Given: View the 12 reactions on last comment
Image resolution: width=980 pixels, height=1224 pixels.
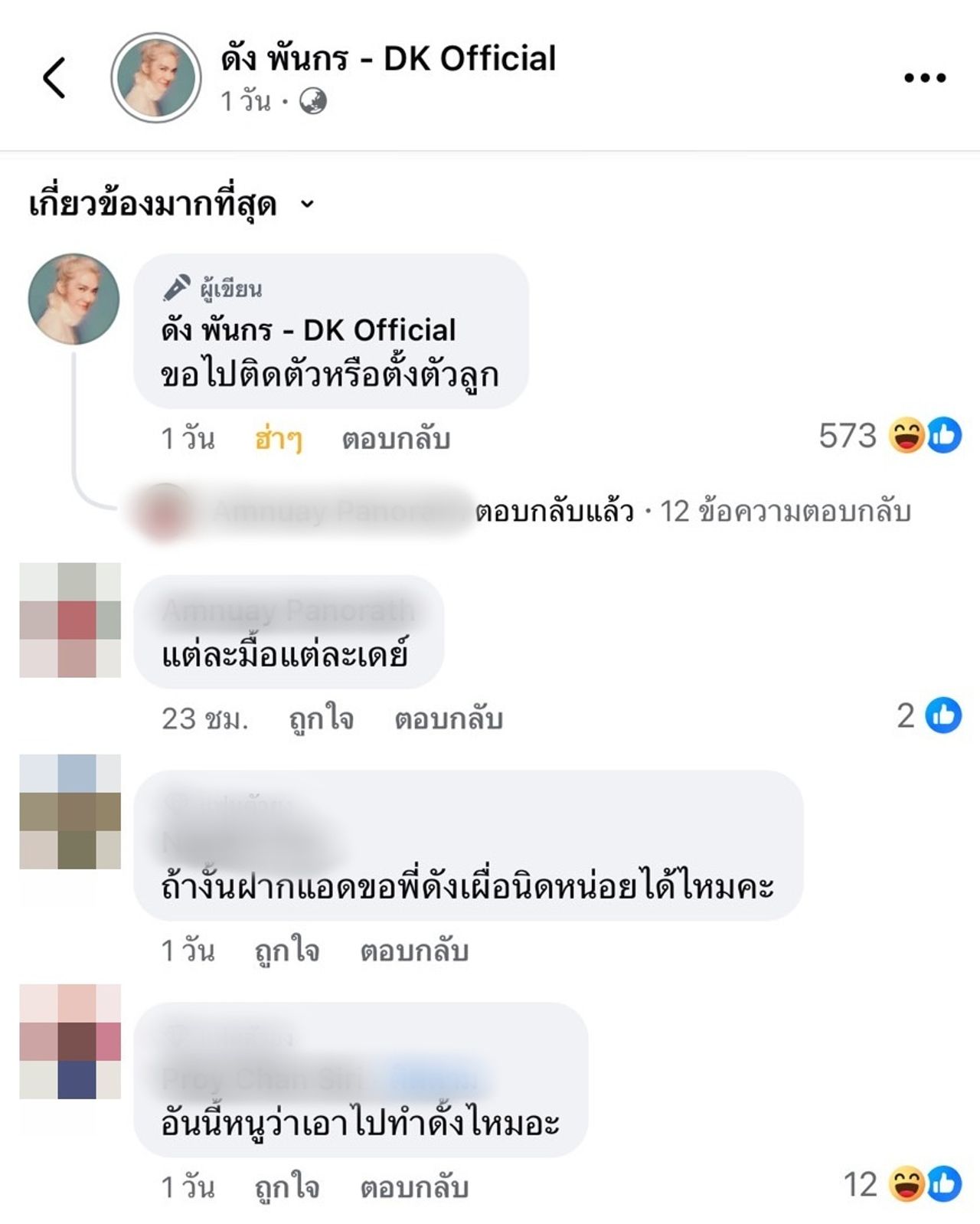Looking at the screenshot, I should click(902, 1184).
